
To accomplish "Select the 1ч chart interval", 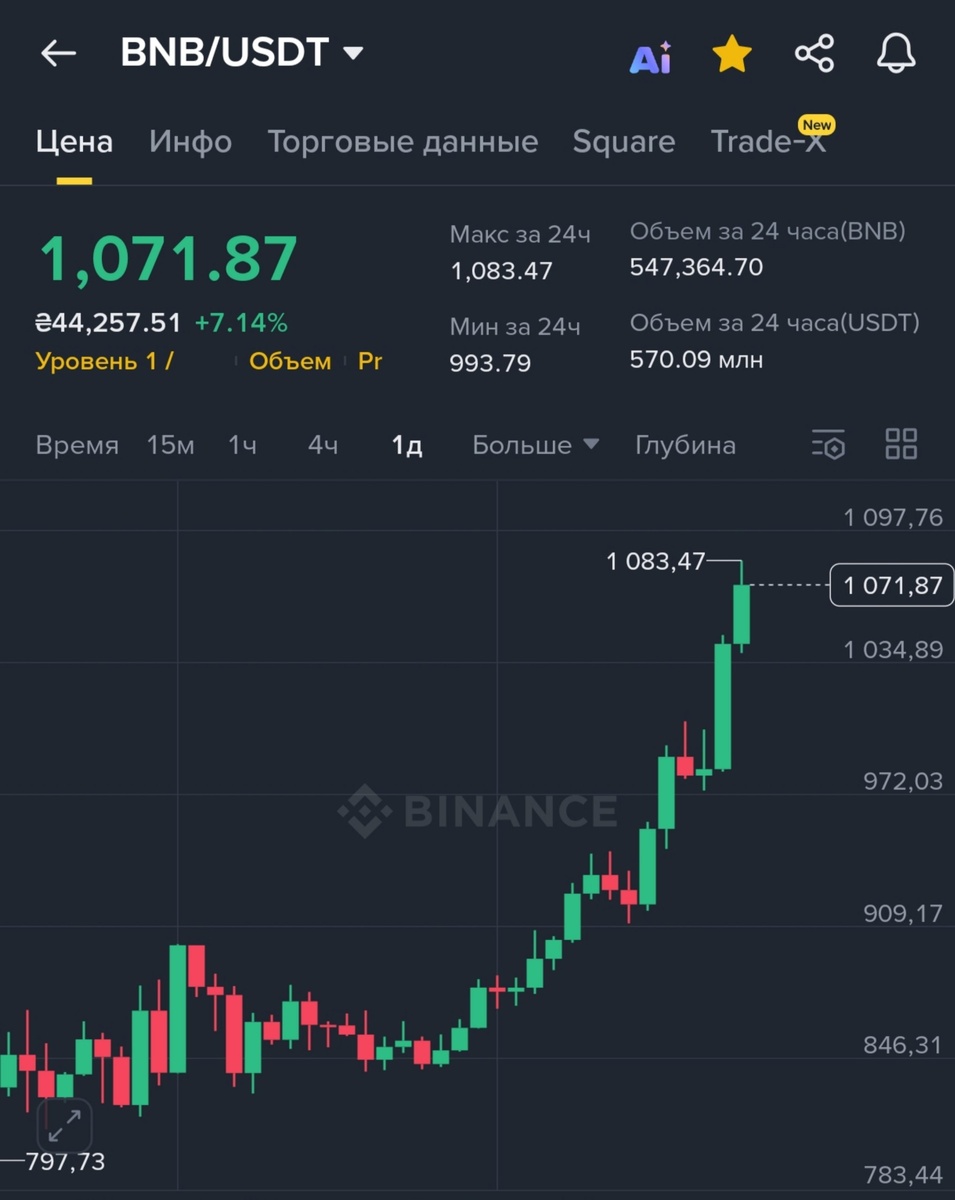I will [242, 445].
